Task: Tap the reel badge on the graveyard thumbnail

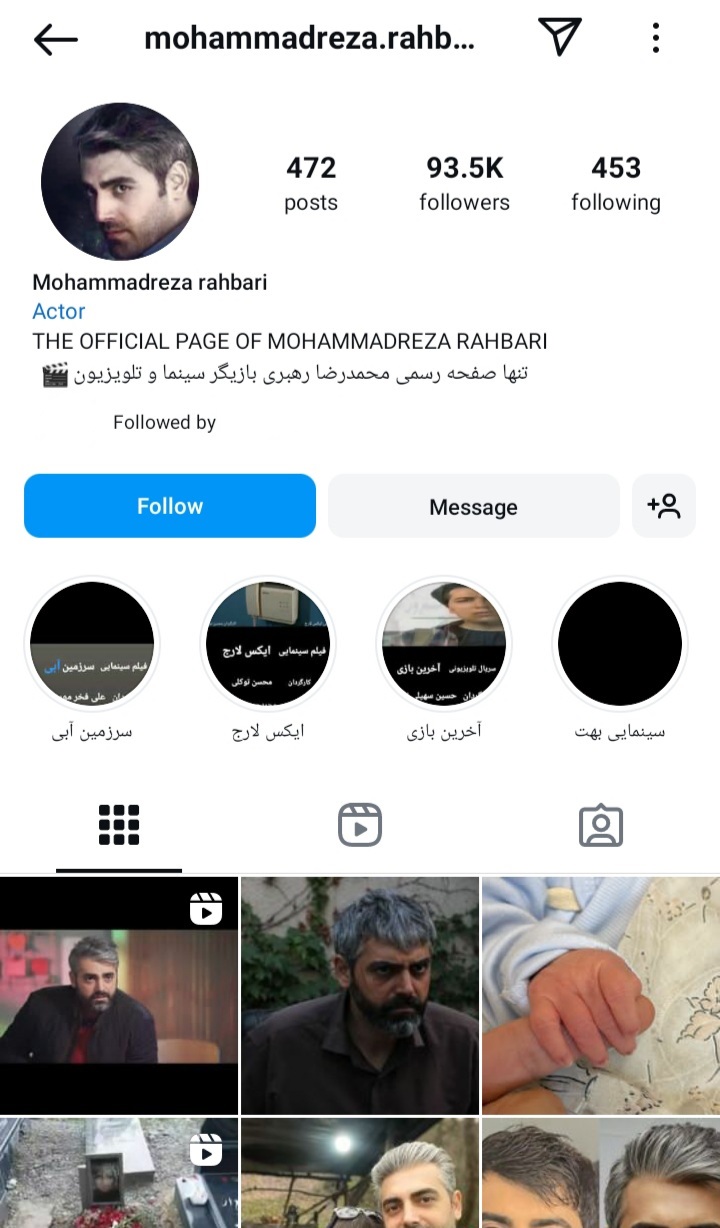Action: pyautogui.click(x=206, y=1150)
